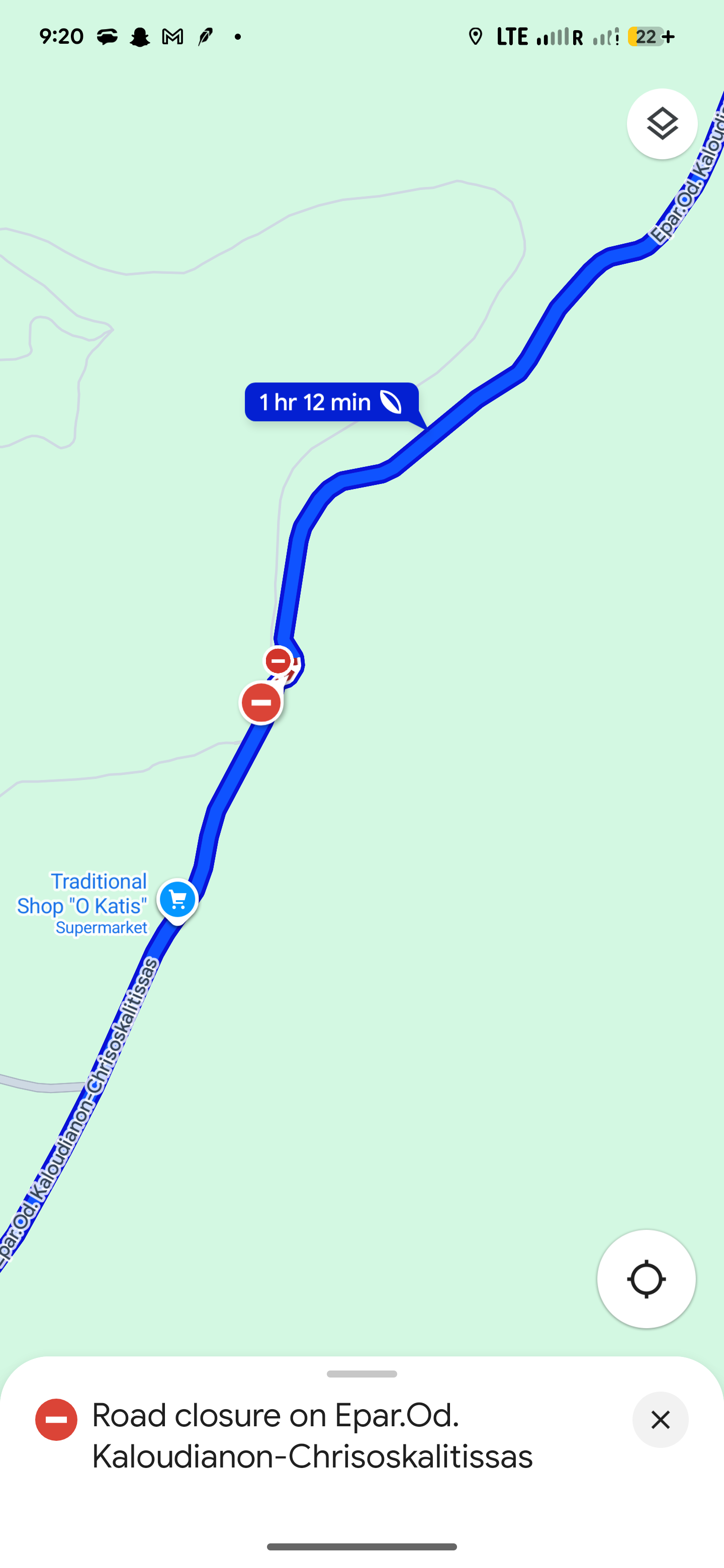Center map on my current location
The width and height of the screenshot is (724, 1568).
646,1279
